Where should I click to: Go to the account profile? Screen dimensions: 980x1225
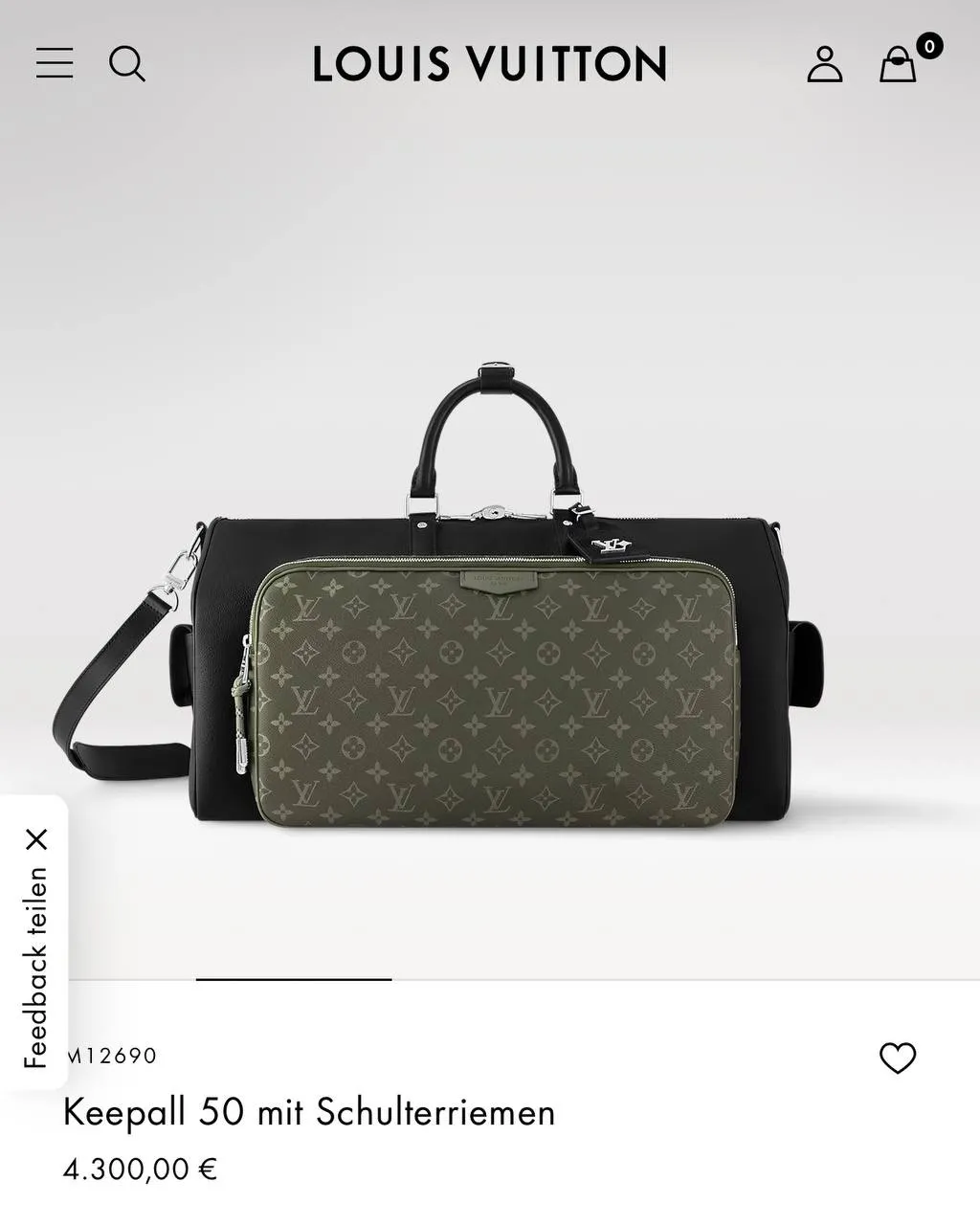pos(824,64)
